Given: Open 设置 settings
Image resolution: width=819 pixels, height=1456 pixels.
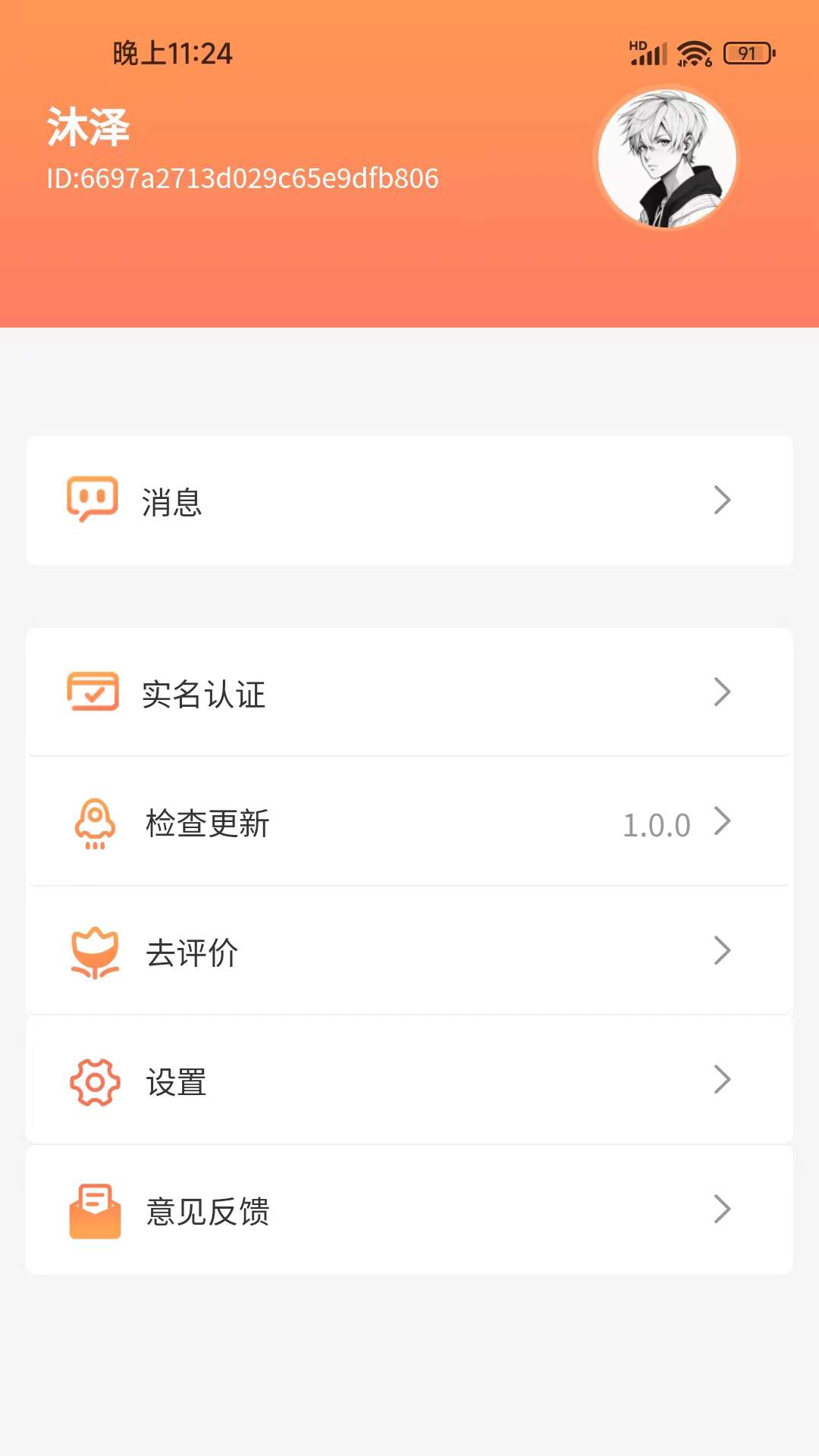Looking at the screenshot, I should coord(409,1081).
